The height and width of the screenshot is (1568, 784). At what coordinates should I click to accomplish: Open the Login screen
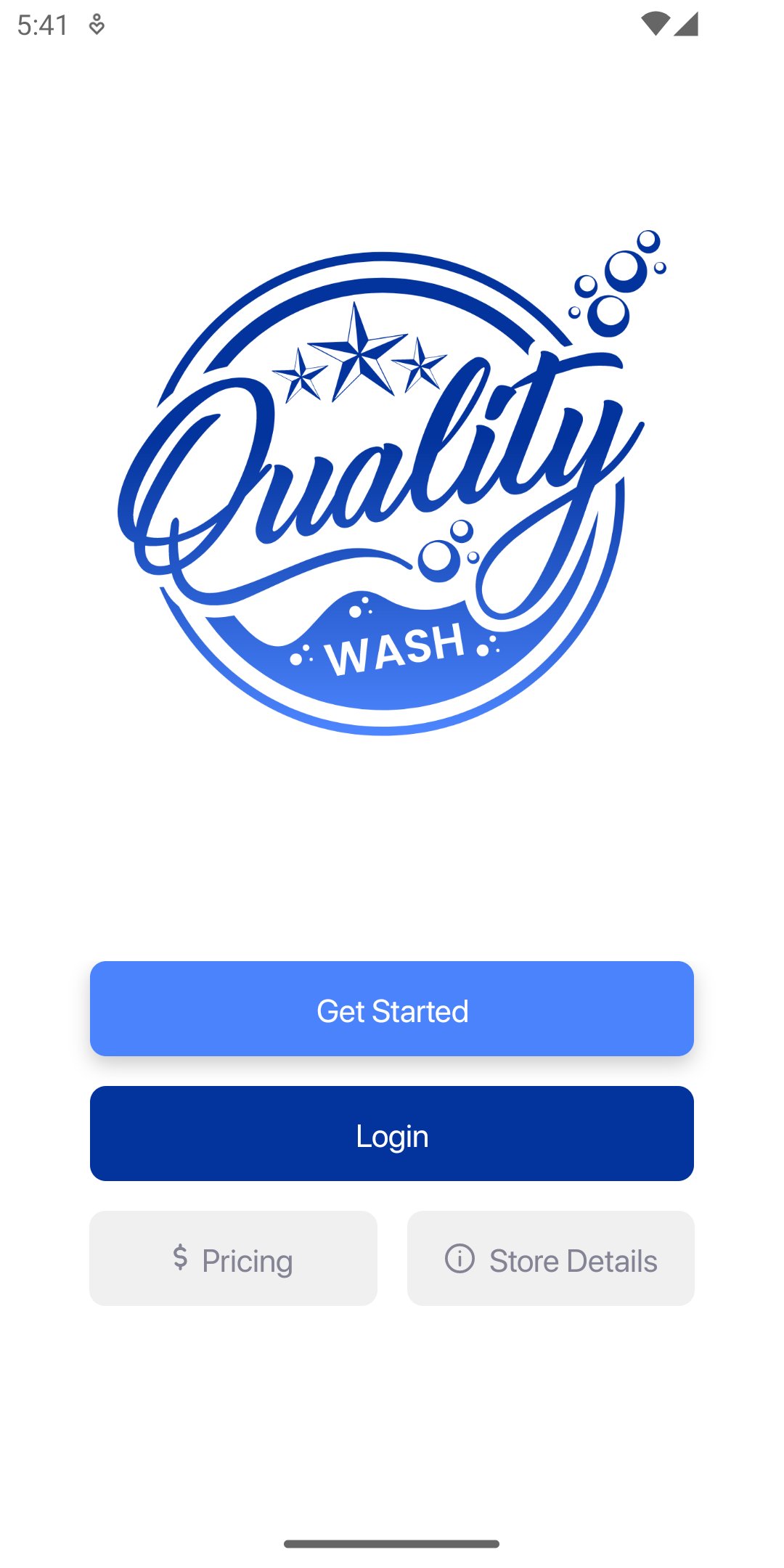click(392, 1133)
